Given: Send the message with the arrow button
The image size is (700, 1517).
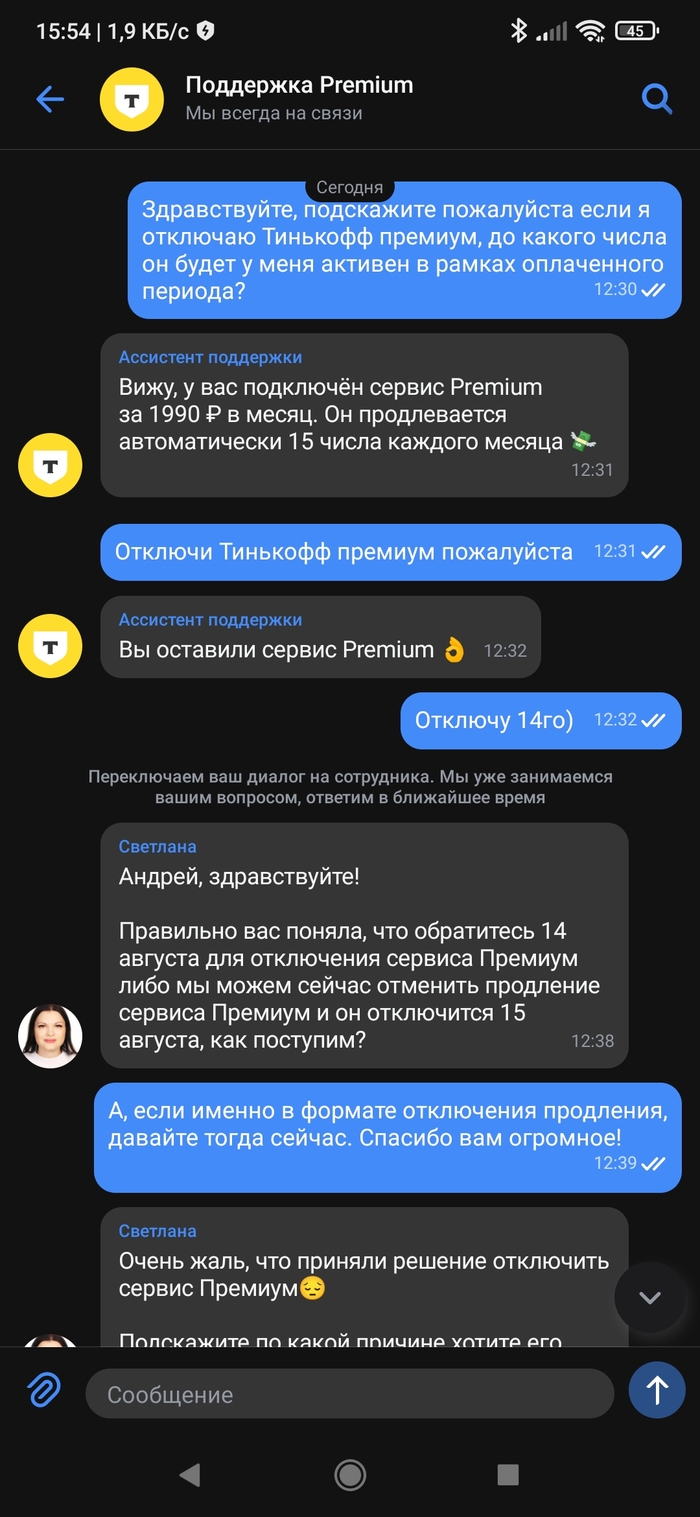Looking at the screenshot, I should click(x=657, y=1391).
